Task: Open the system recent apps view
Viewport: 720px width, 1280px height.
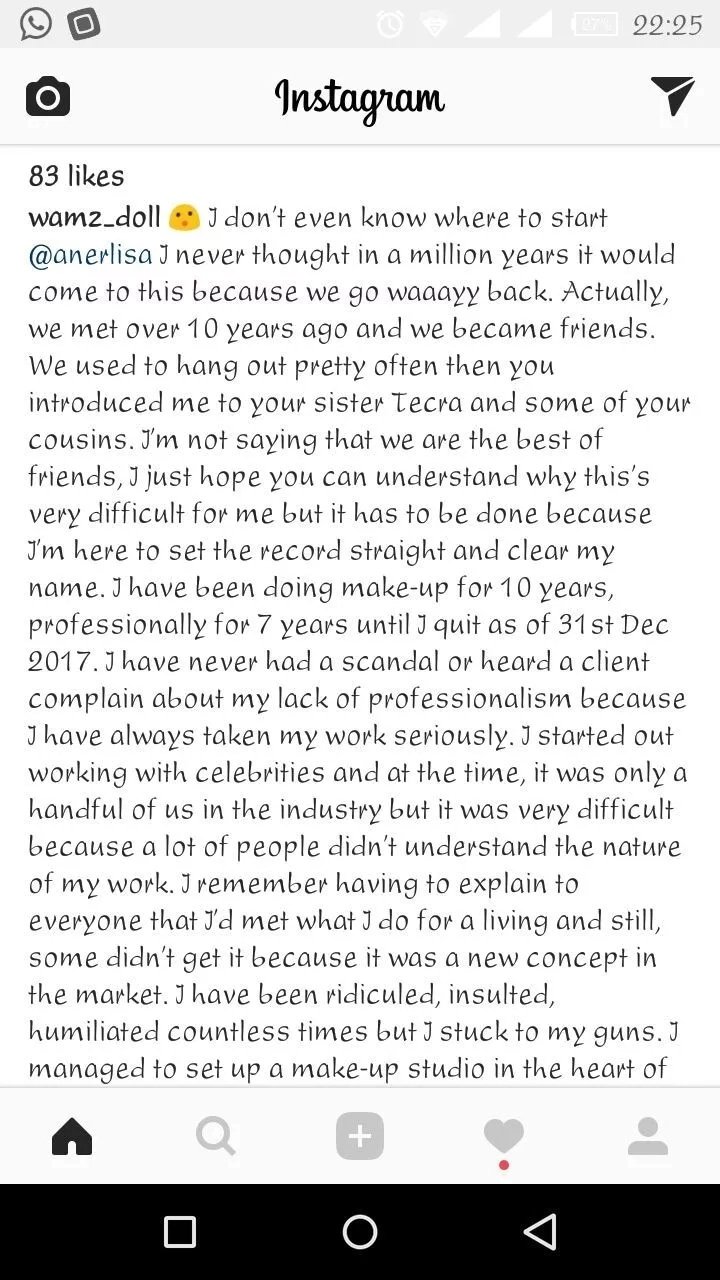Action: (x=180, y=1232)
